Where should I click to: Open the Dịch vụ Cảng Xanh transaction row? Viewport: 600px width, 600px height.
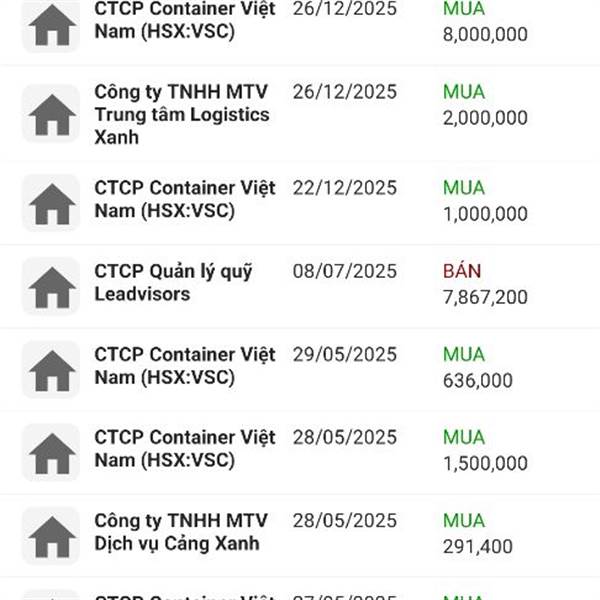(300, 536)
